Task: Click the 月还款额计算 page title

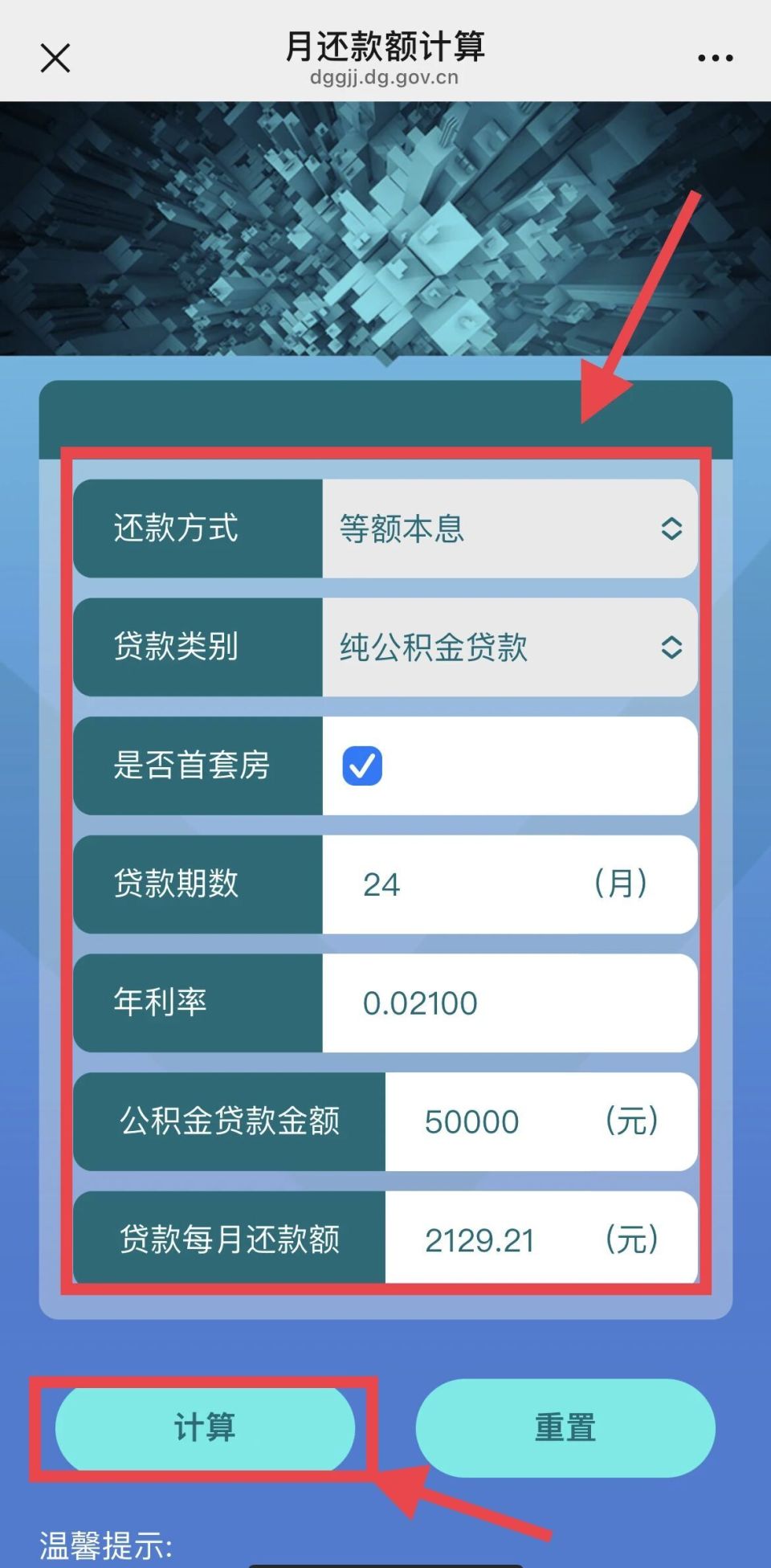Action: point(385,47)
